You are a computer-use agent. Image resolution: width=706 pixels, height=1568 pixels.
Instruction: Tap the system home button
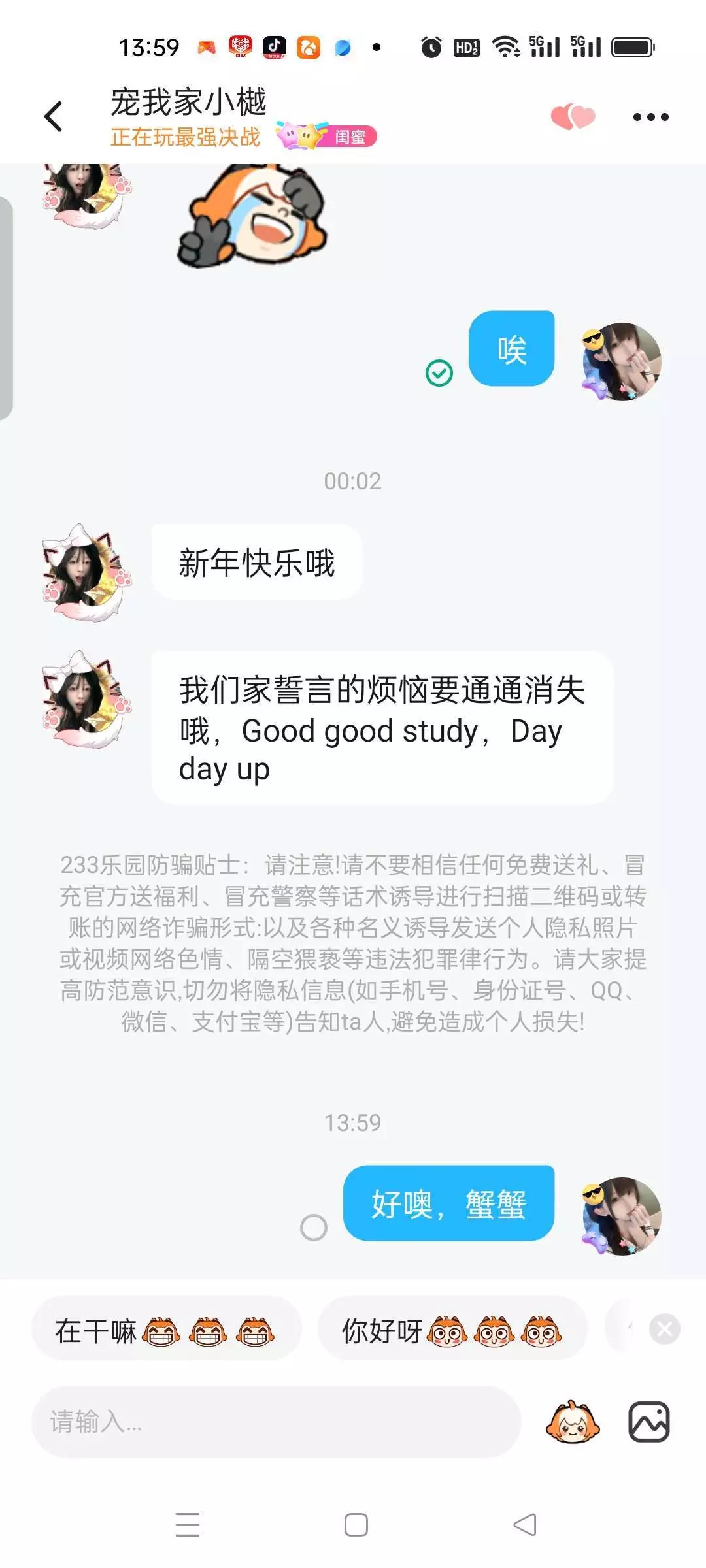point(356,1525)
